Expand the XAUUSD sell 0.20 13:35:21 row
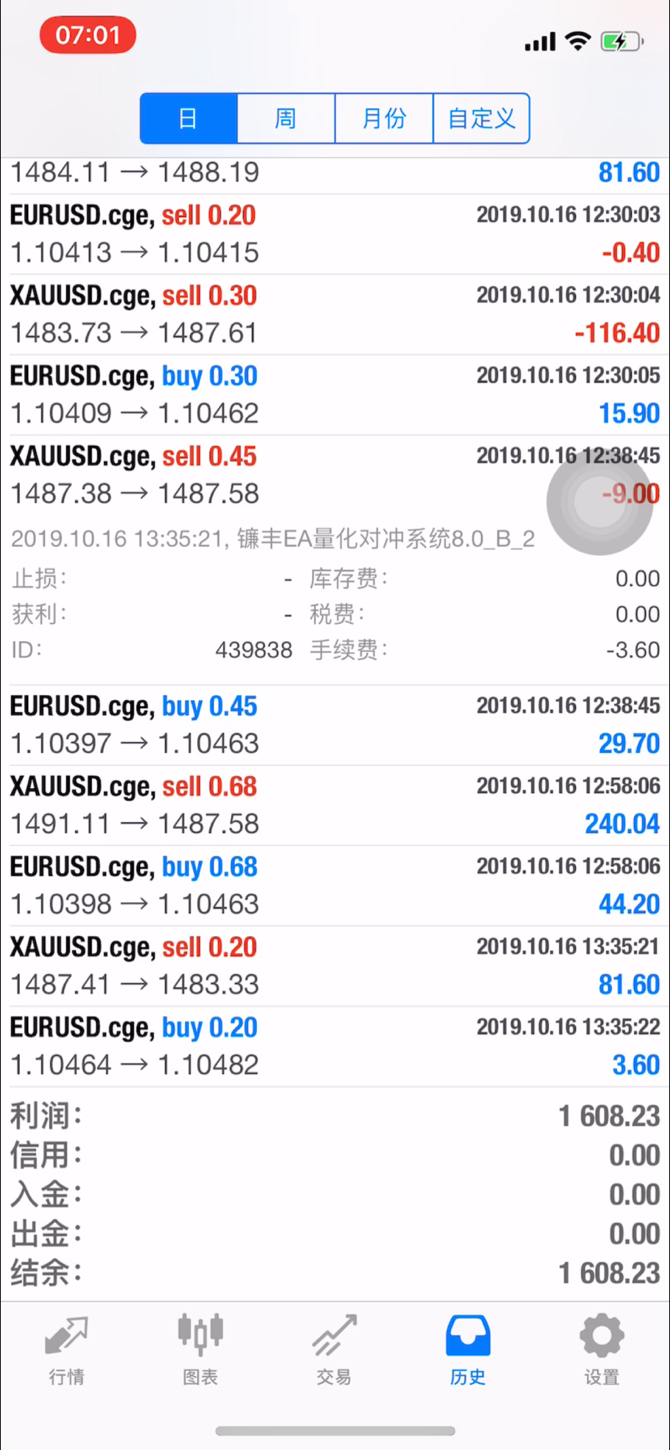This screenshot has width=670, height=1450. click(x=335, y=966)
